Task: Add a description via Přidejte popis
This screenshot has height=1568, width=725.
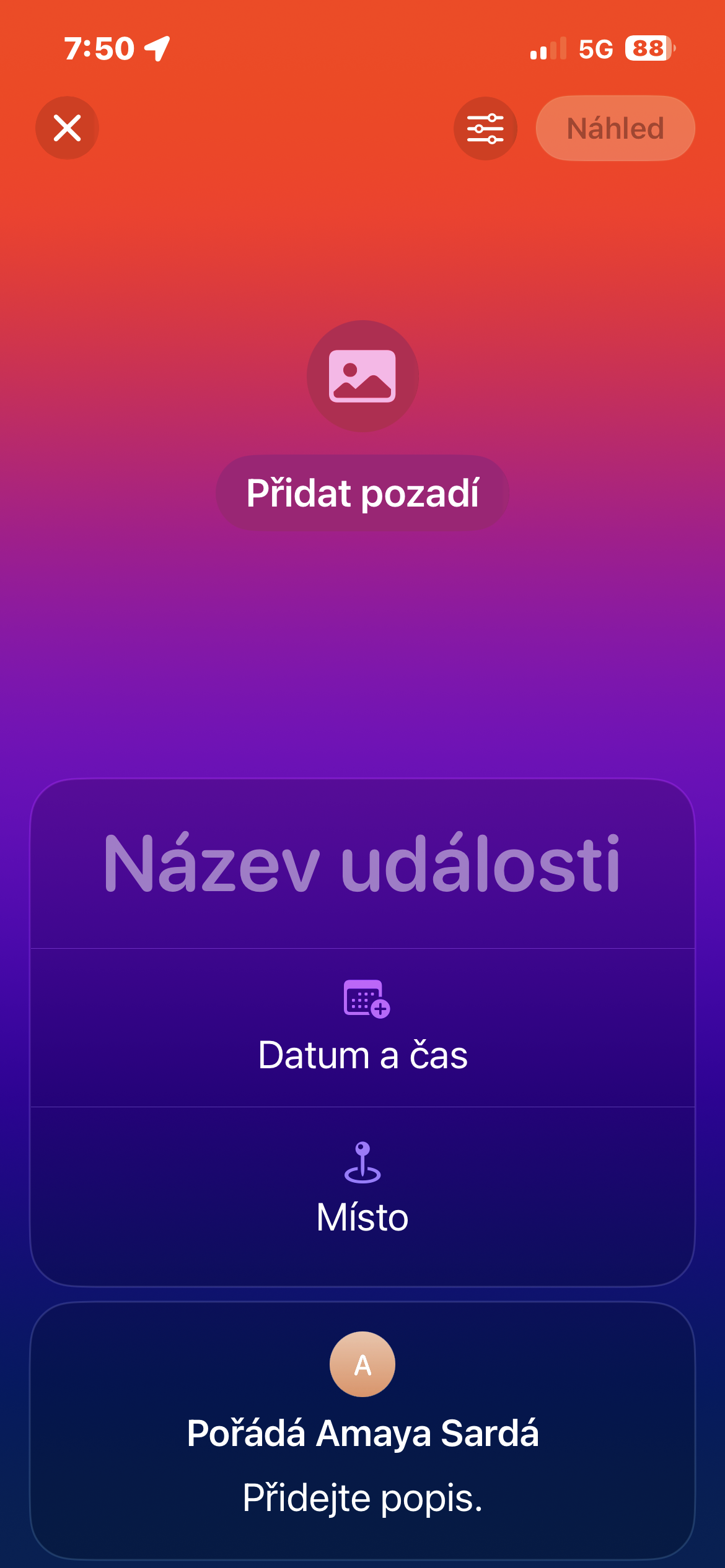Action: click(x=362, y=1497)
